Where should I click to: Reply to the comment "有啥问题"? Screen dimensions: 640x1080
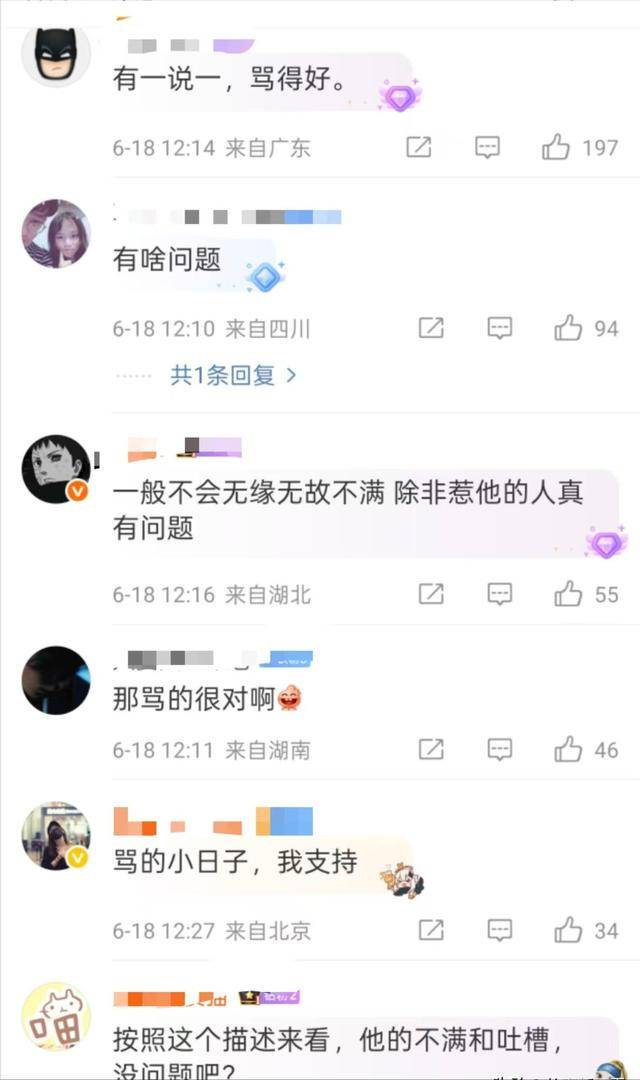[x=500, y=328]
